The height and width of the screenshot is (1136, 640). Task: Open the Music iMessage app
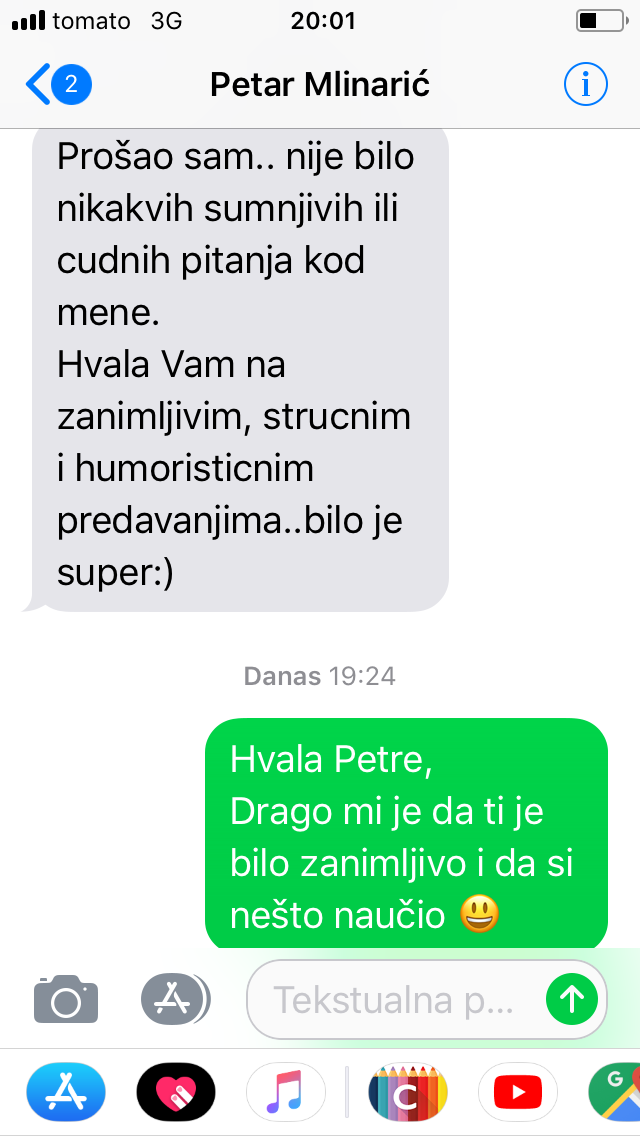[284, 1092]
